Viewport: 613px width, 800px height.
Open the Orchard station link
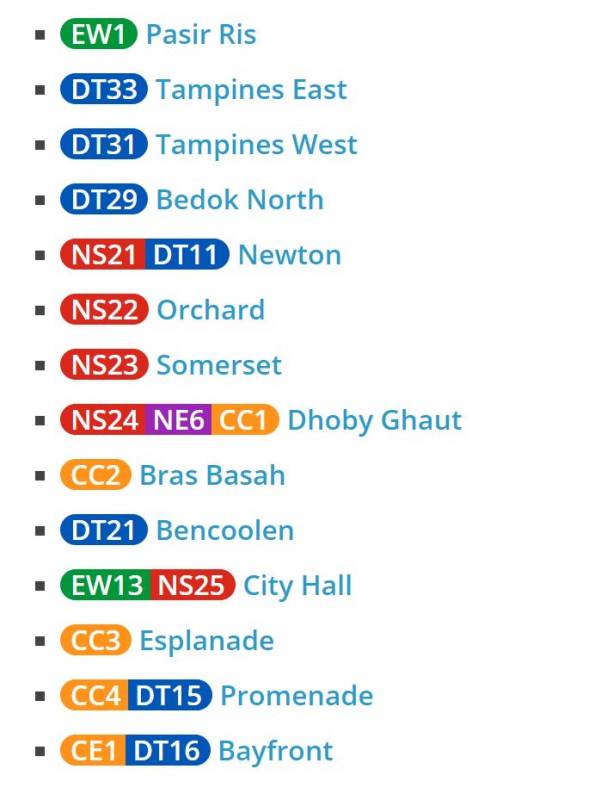coord(210,310)
